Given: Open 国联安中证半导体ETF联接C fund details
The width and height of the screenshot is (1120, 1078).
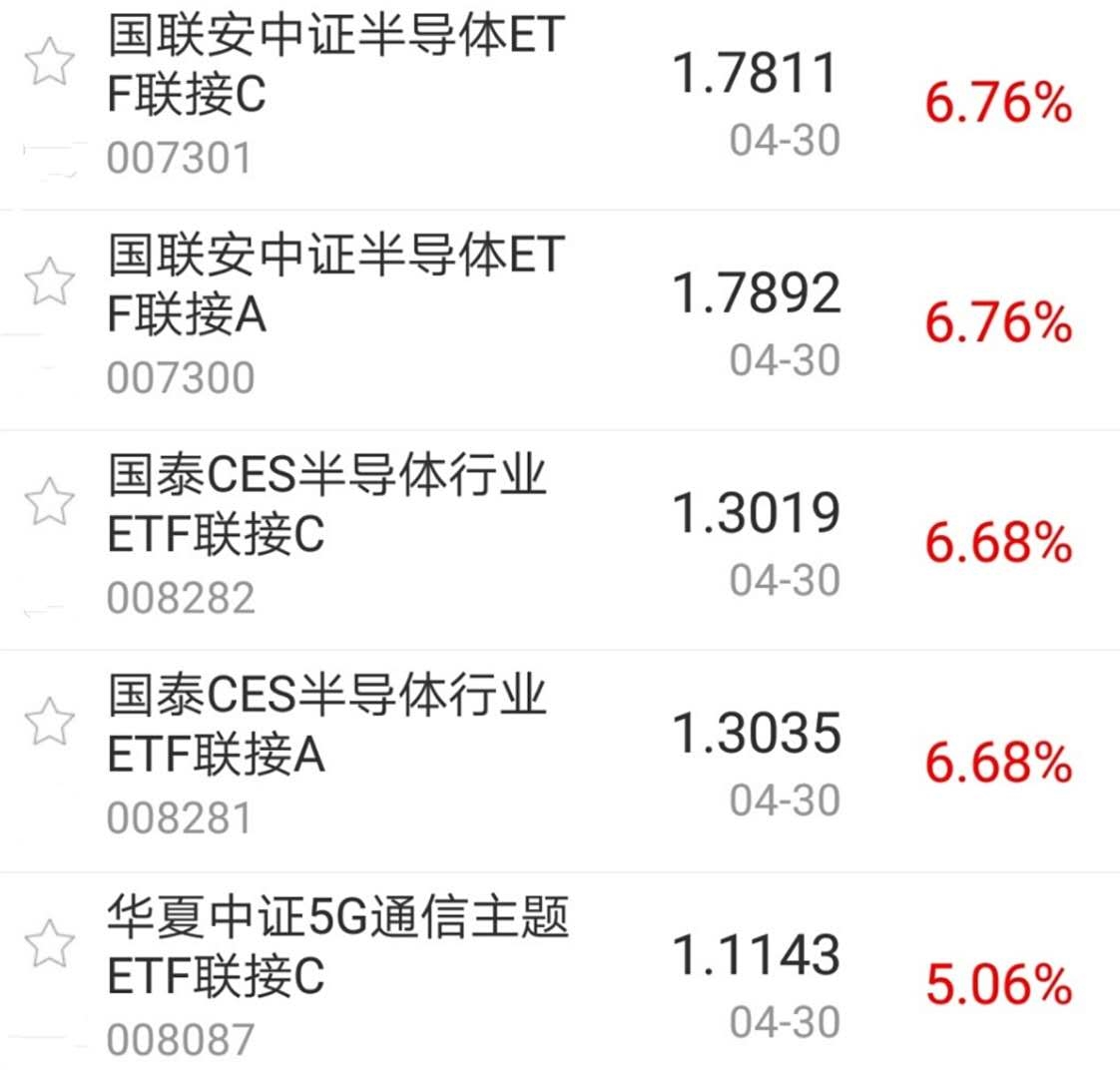Looking at the screenshot, I should pyautogui.click(x=336, y=66).
